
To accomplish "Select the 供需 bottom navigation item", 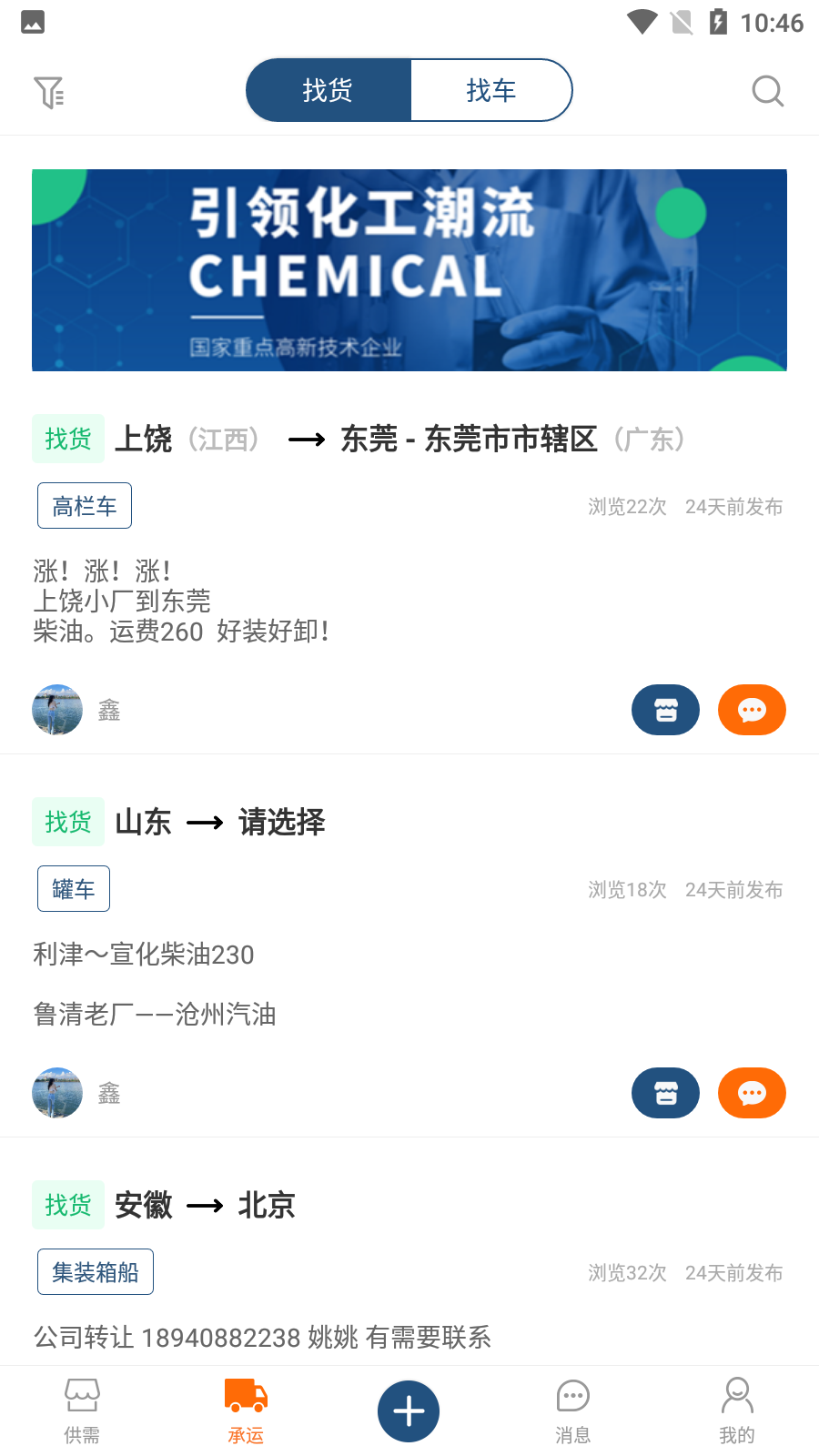I will click(82, 1409).
